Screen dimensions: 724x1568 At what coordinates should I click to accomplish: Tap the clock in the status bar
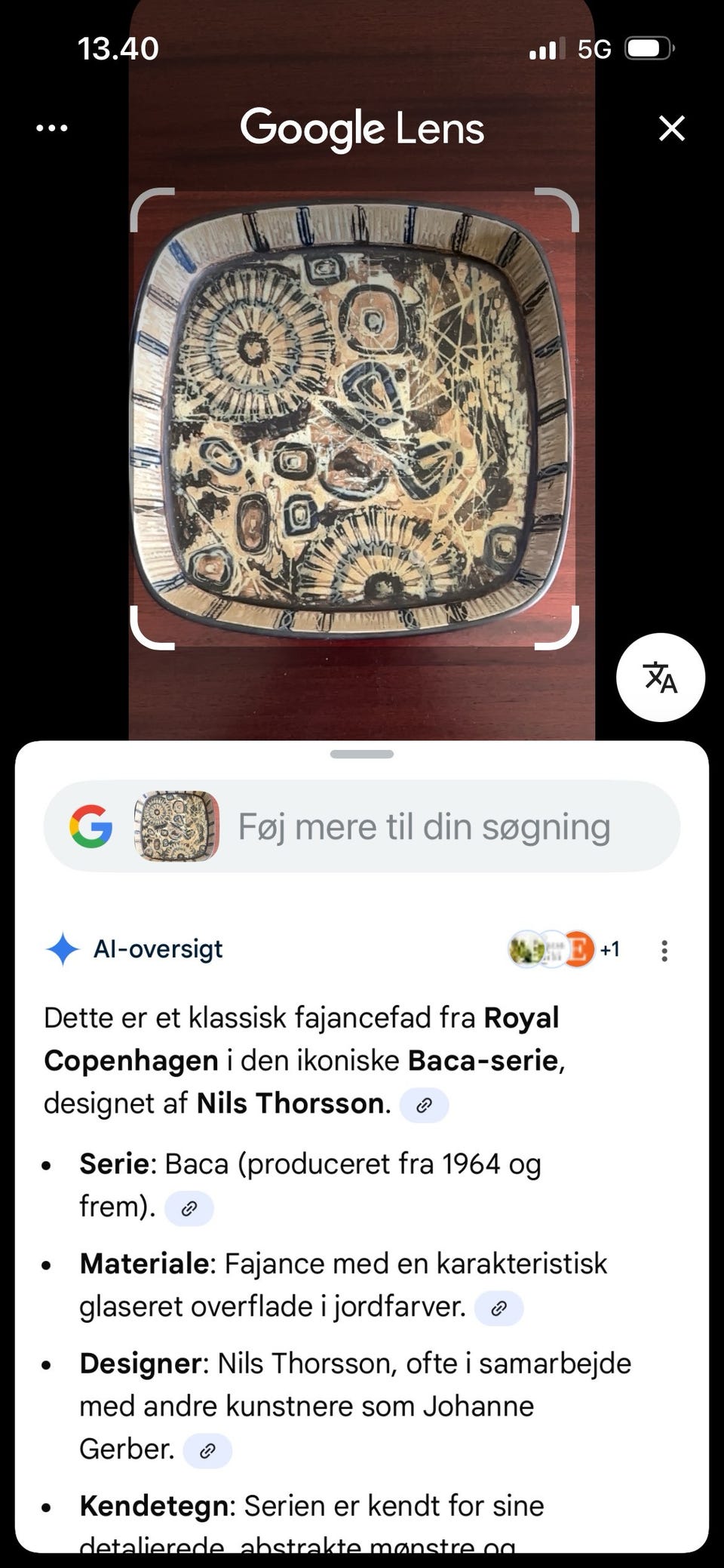pyautogui.click(x=117, y=48)
